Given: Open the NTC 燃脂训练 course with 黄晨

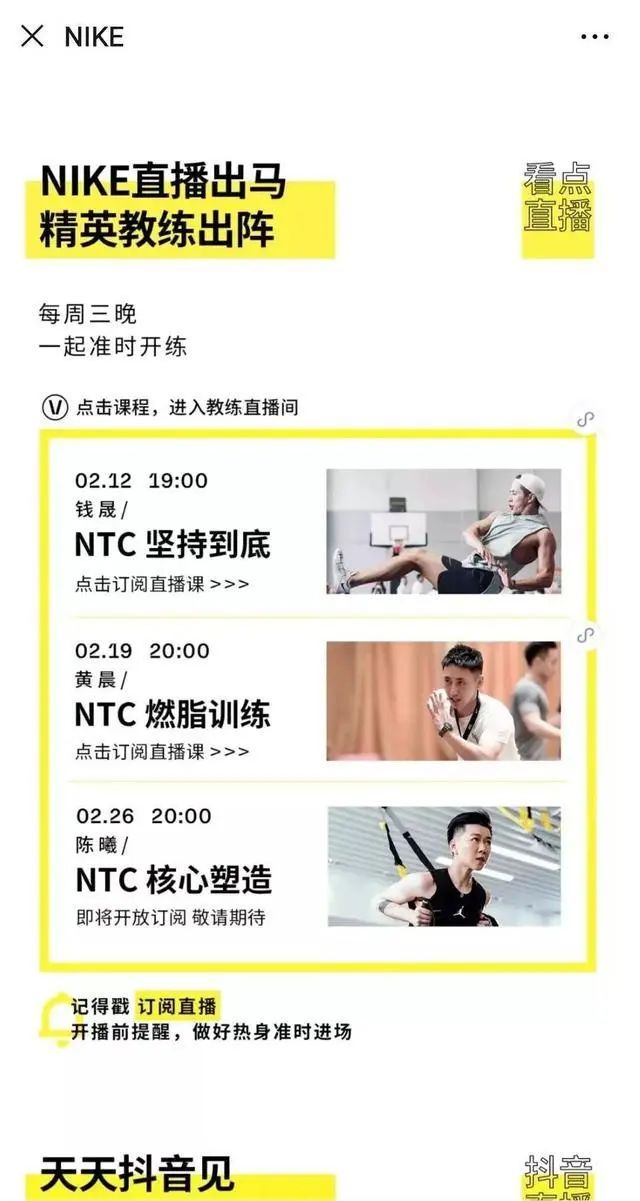Looking at the screenshot, I should 317,700.
